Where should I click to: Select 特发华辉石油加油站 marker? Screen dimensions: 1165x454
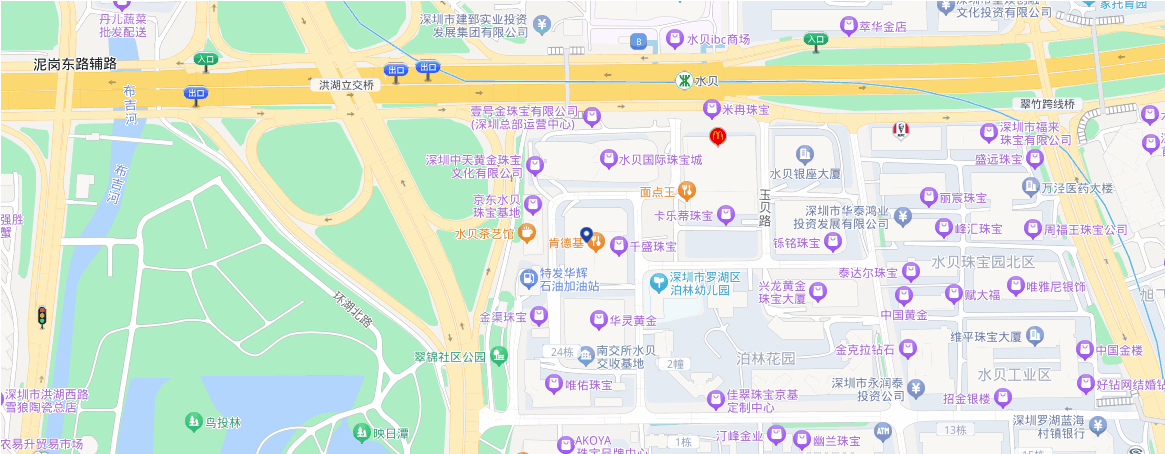point(528,278)
